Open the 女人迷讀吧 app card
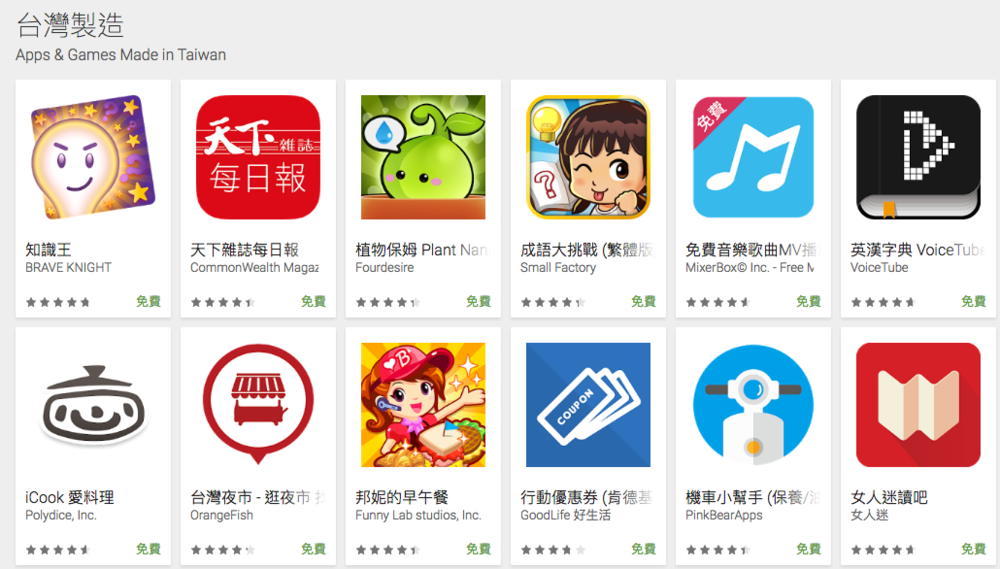The image size is (1000, 569). (x=917, y=405)
